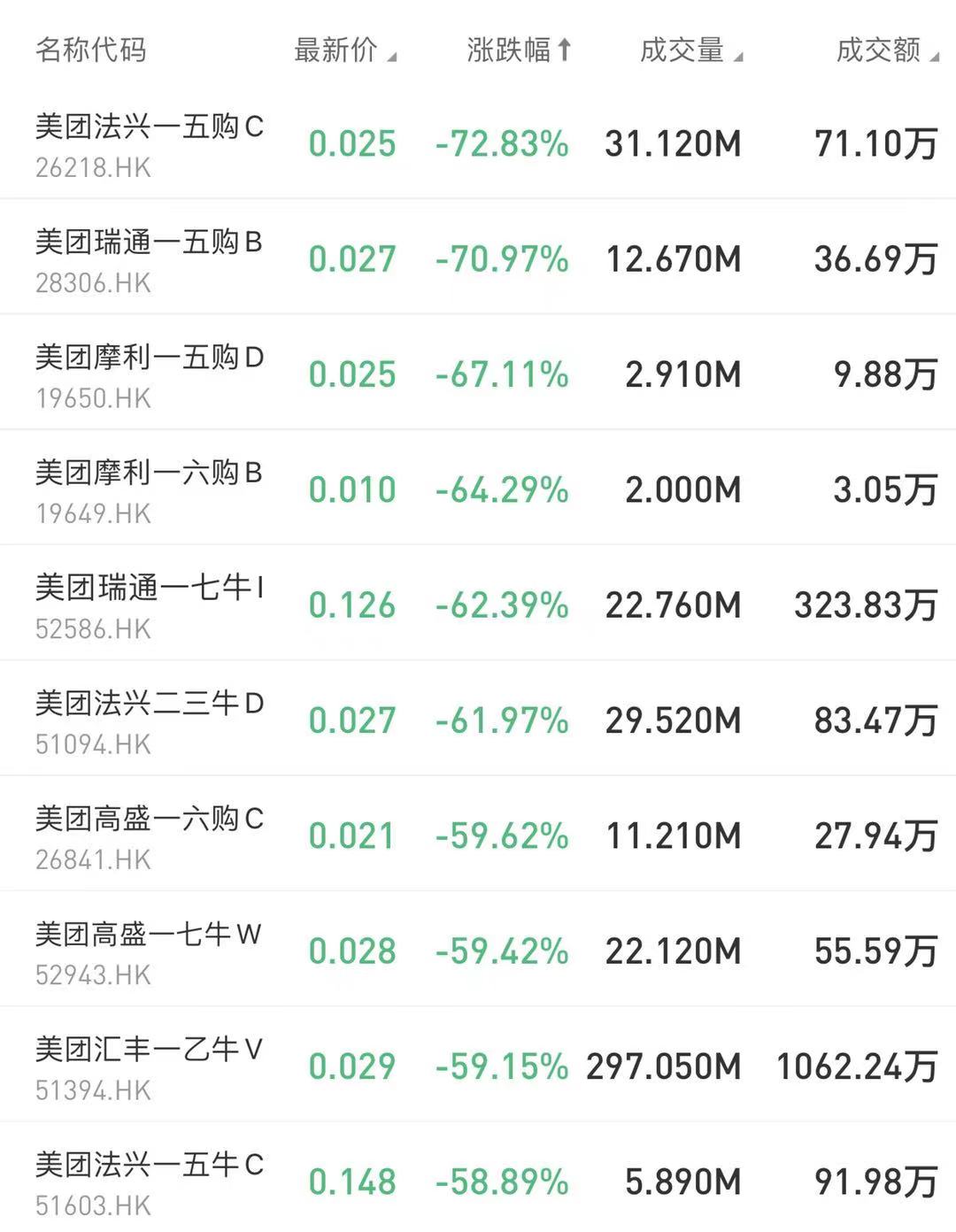Viewport: 956px width, 1232px height.
Task: Toggle sorting by 涨跌幅 column
Action: (519, 50)
